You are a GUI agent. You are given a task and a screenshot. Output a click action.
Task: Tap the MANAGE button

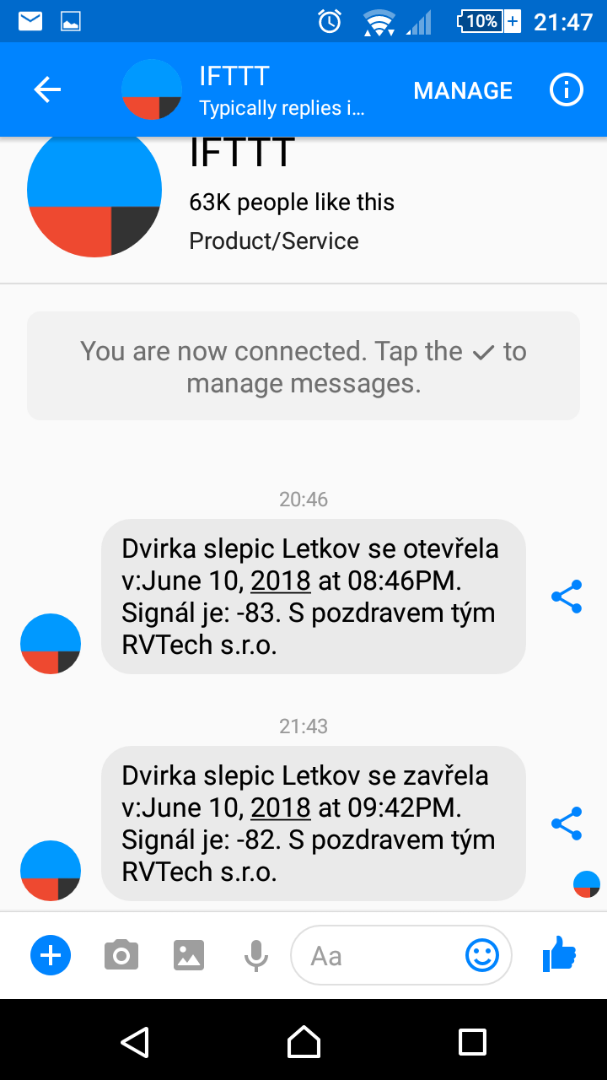[x=462, y=90]
